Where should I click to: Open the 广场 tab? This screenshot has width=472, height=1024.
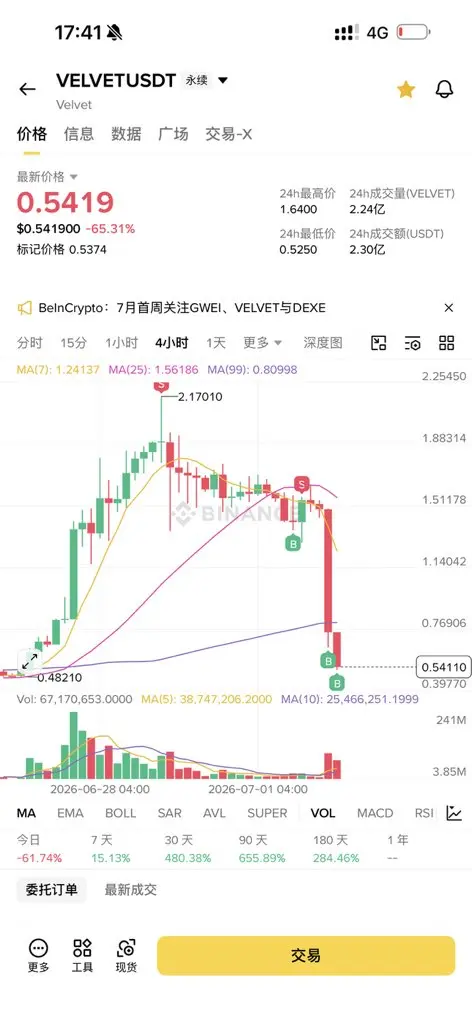pos(173,135)
